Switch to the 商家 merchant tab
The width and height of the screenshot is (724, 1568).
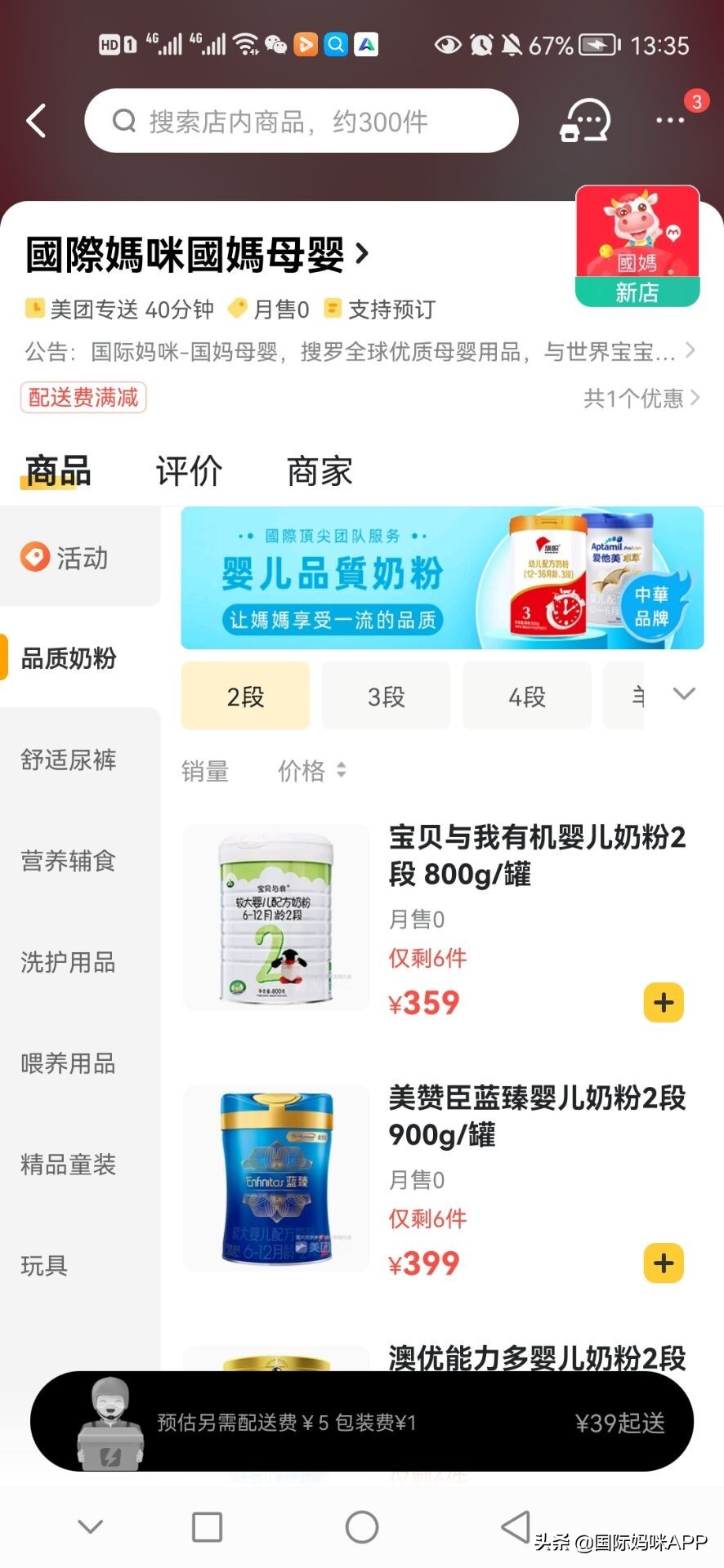(x=318, y=471)
